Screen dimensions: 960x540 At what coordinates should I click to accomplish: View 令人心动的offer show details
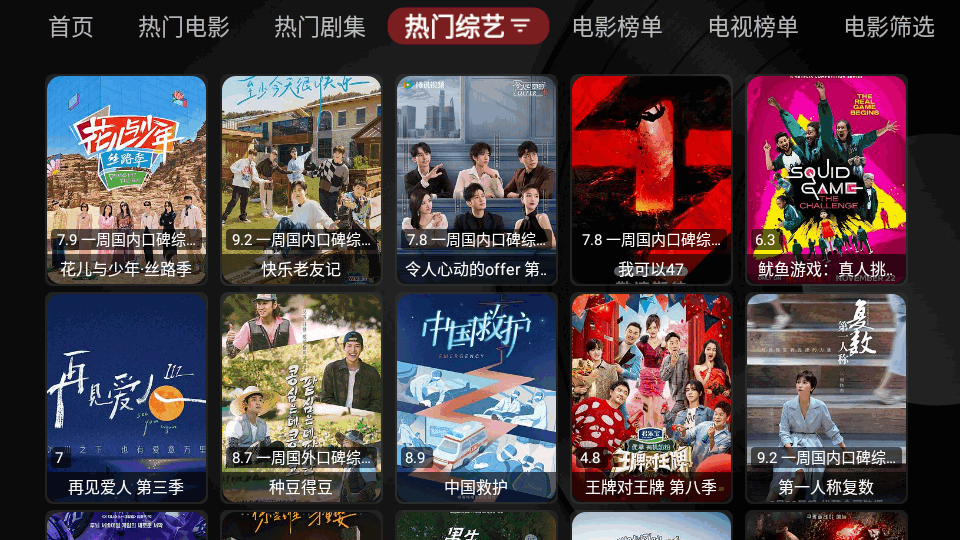tap(476, 180)
